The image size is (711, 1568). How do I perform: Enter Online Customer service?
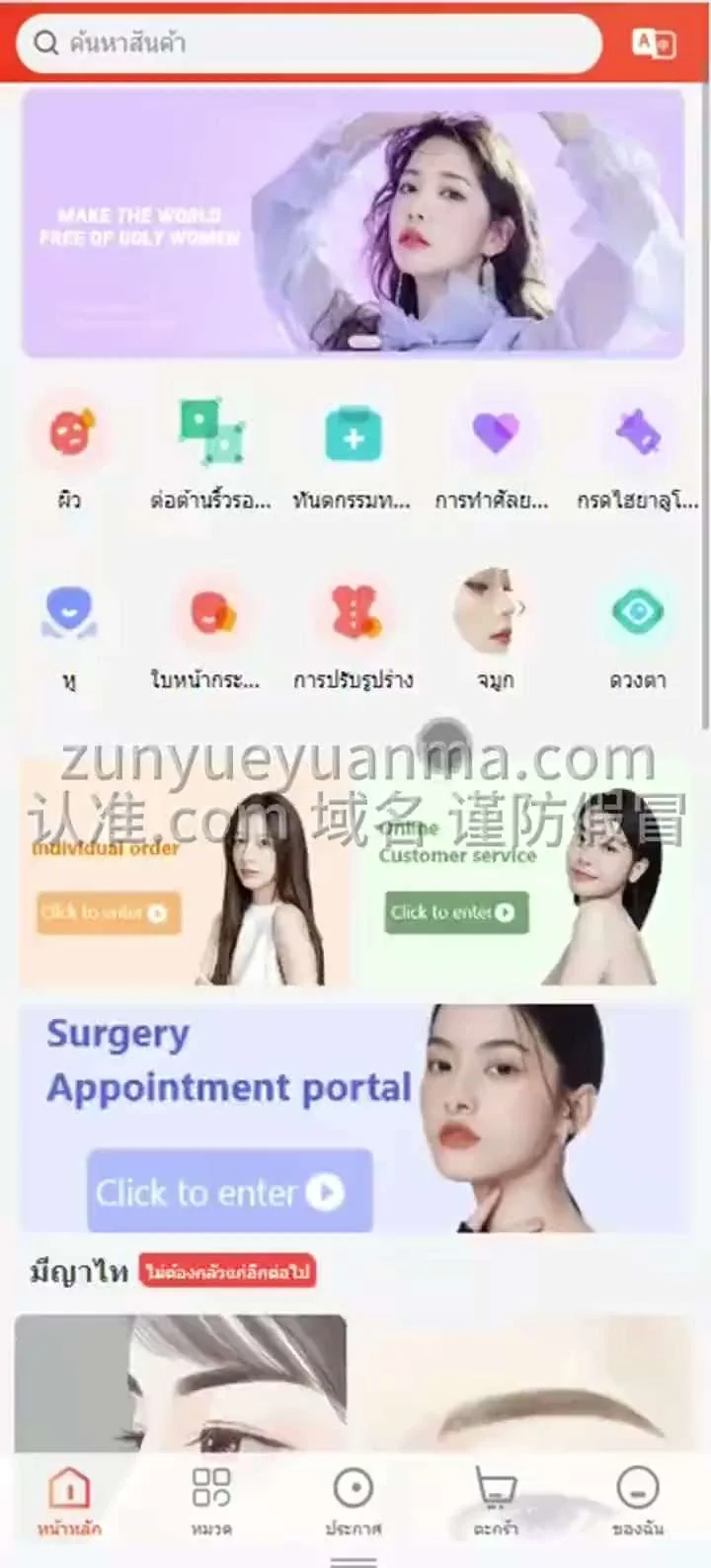tap(455, 912)
